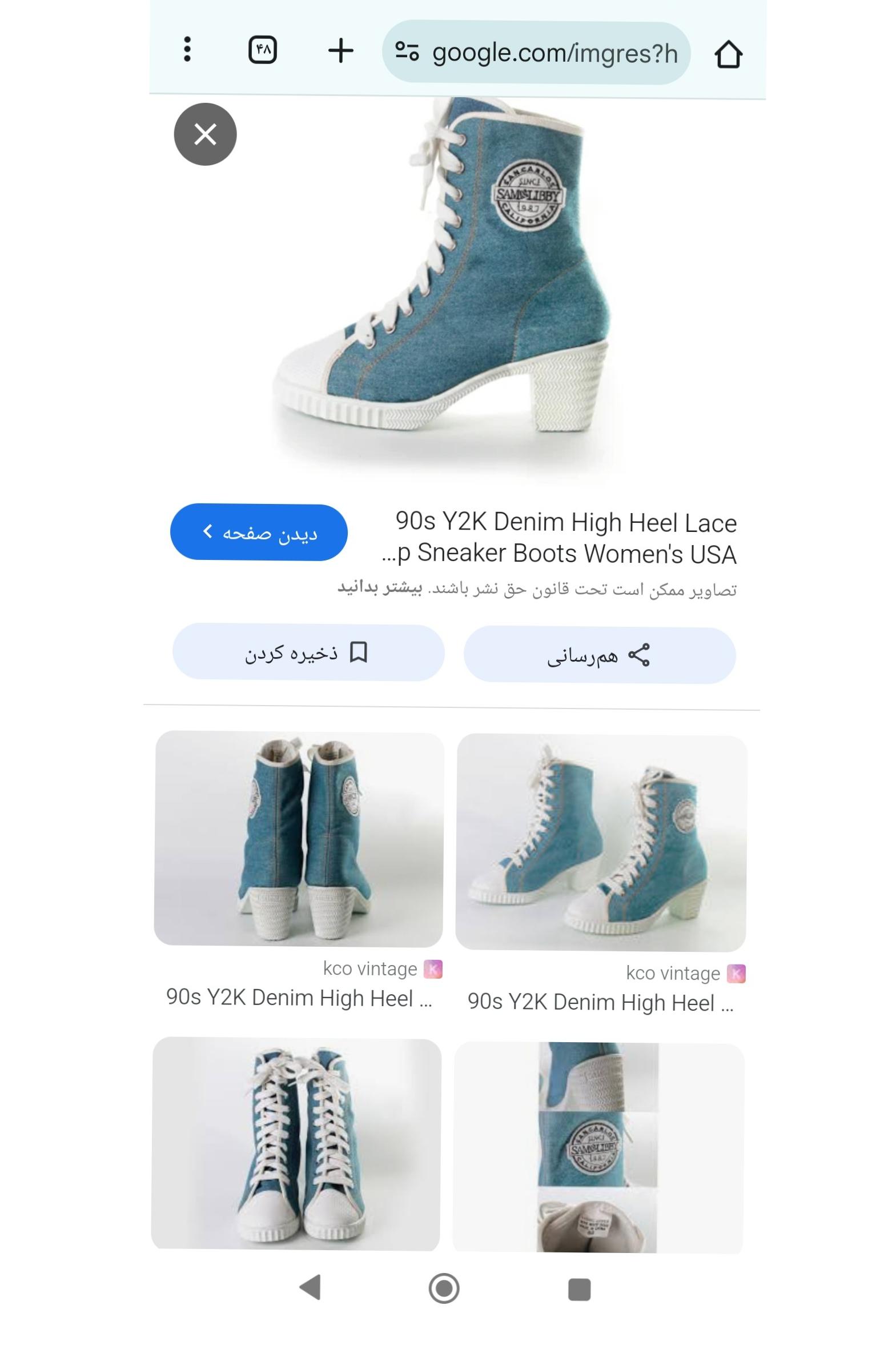Tap the blue visit page button
896x1345 pixels.
(259, 532)
